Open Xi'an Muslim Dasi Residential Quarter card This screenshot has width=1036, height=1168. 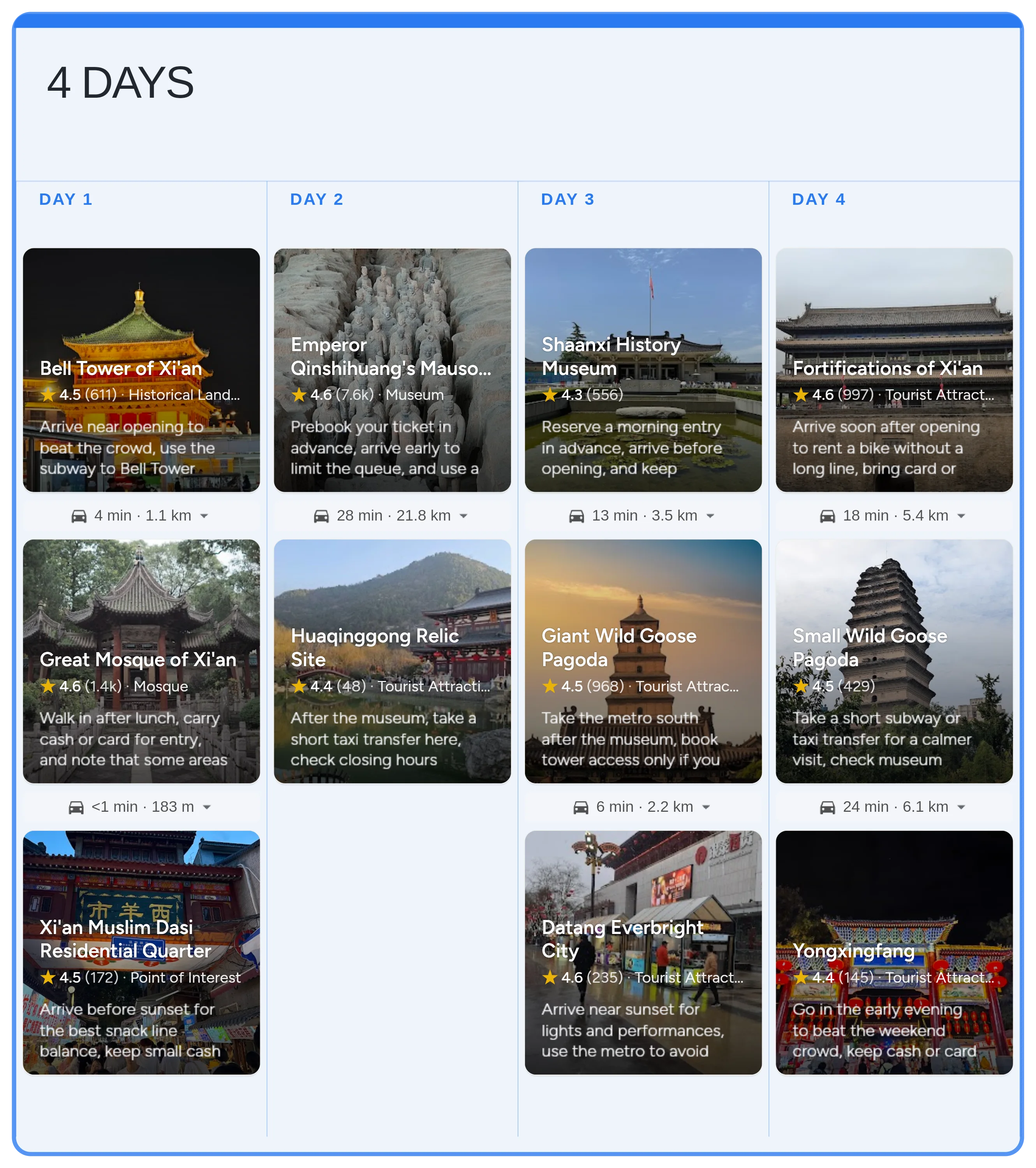[141, 953]
